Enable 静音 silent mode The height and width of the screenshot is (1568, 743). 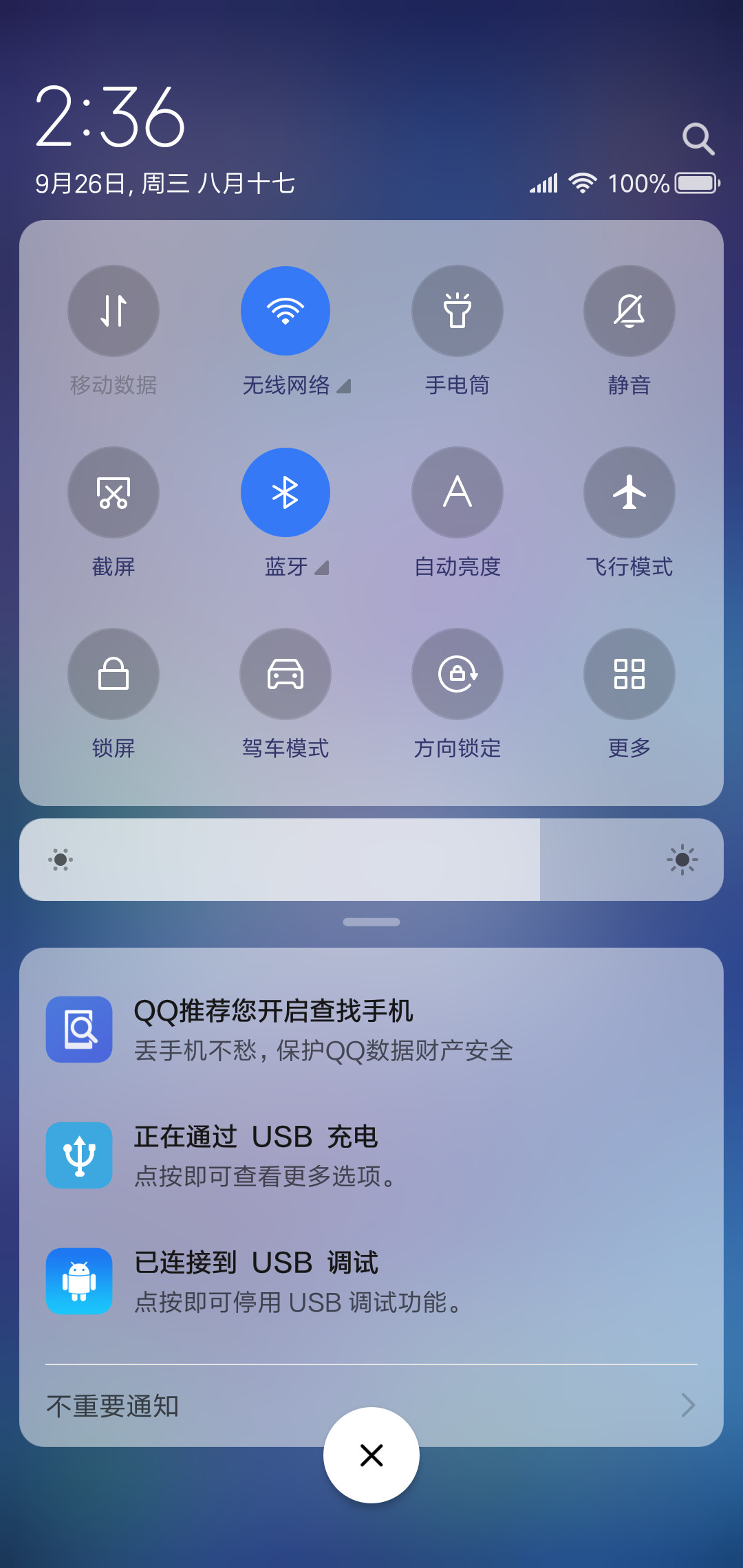[629, 311]
